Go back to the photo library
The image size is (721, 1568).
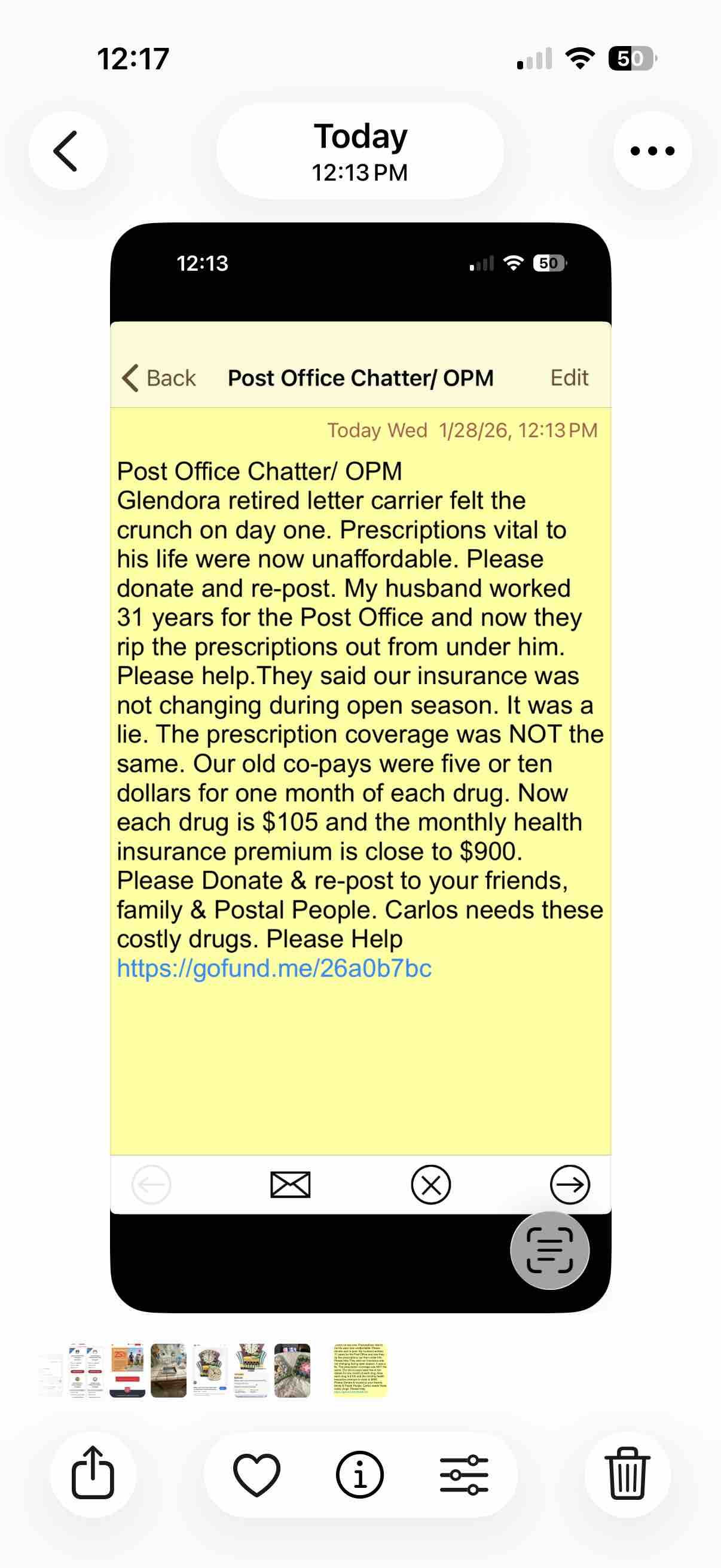tap(68, 151)
